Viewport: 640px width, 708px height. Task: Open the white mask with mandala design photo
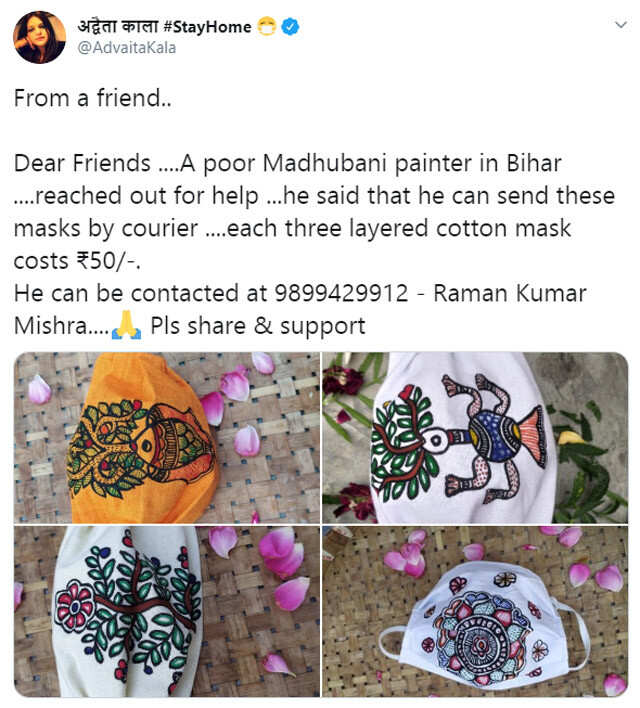(x=474, y=611)
